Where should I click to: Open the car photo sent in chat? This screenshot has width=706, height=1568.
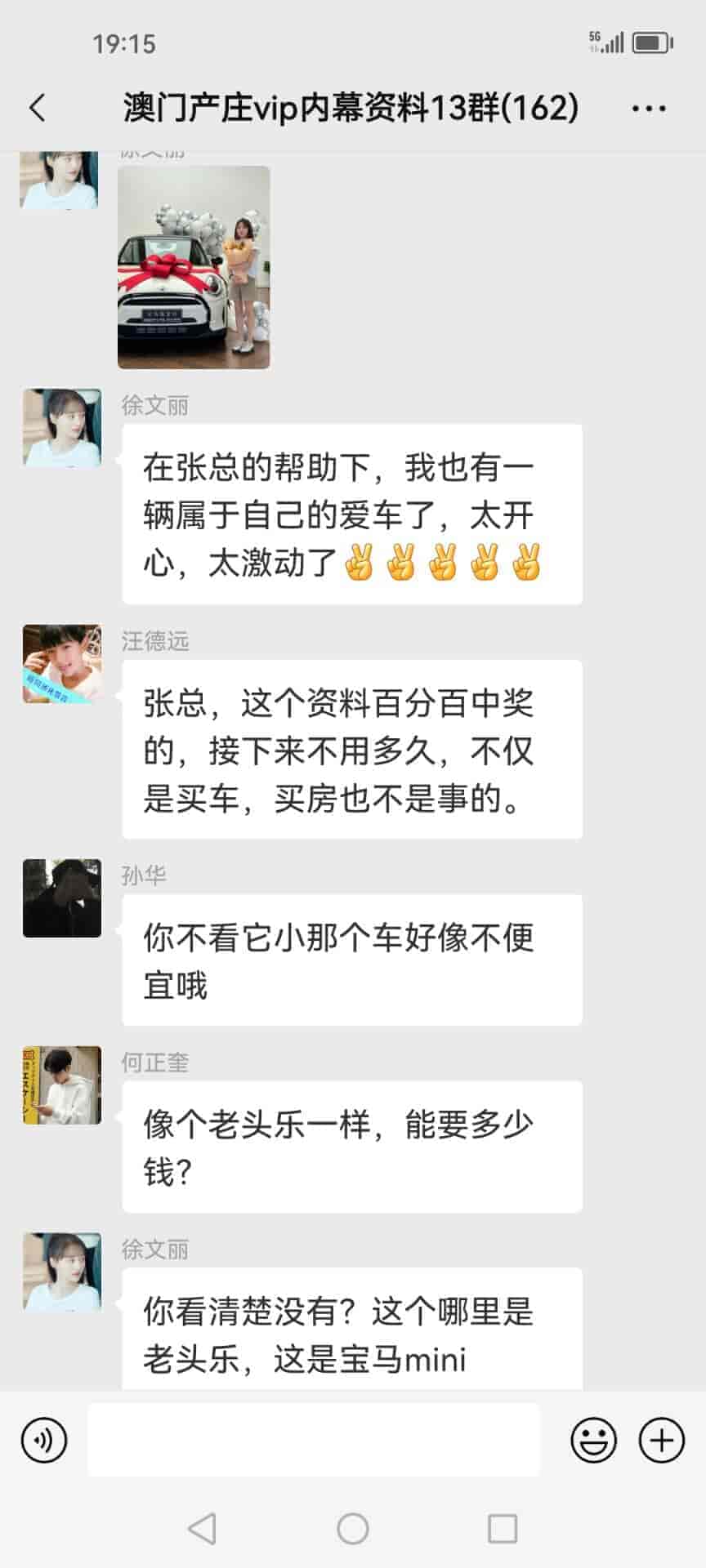tap(194, 267)
